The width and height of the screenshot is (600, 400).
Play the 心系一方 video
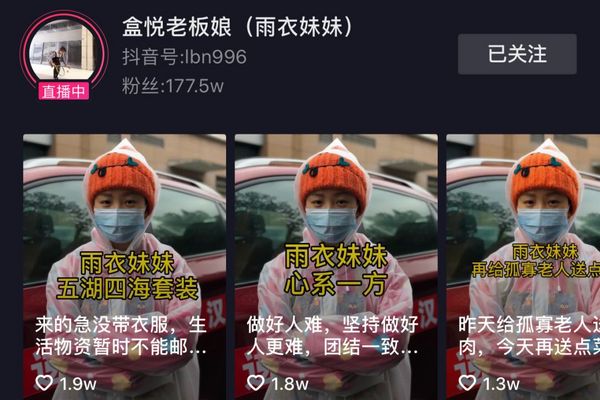(335, 266)
